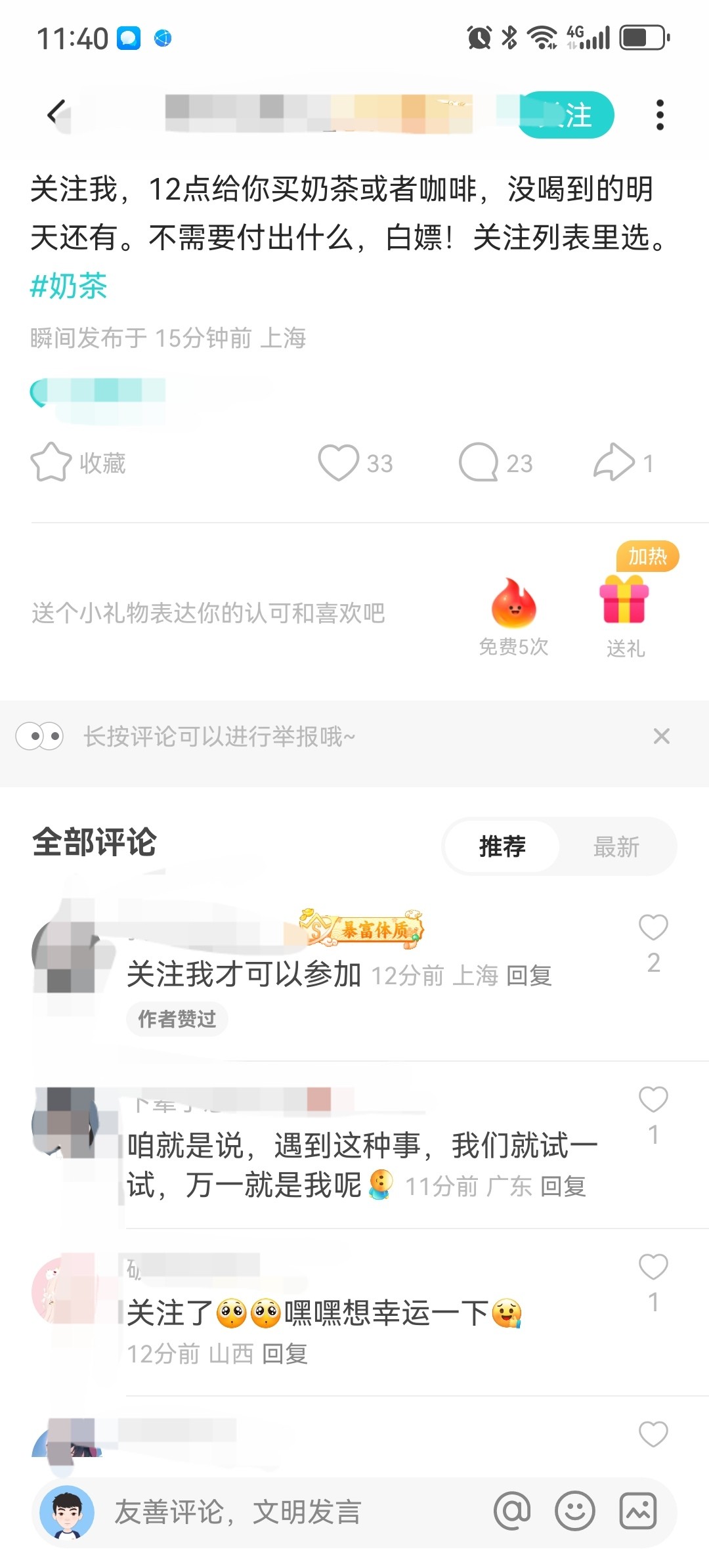Switch comments to 最新 sorting

coord(616,847)
